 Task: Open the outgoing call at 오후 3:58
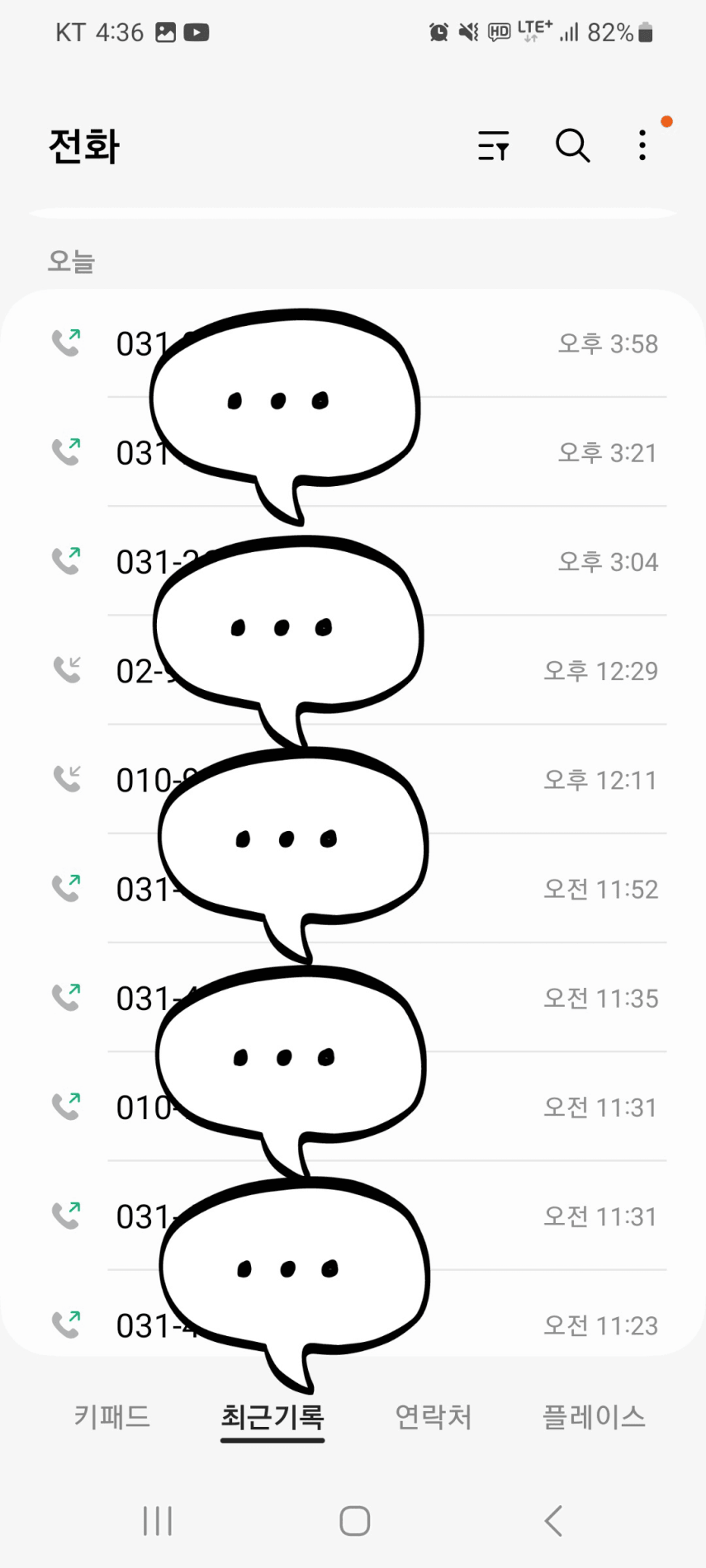point(495,344)
